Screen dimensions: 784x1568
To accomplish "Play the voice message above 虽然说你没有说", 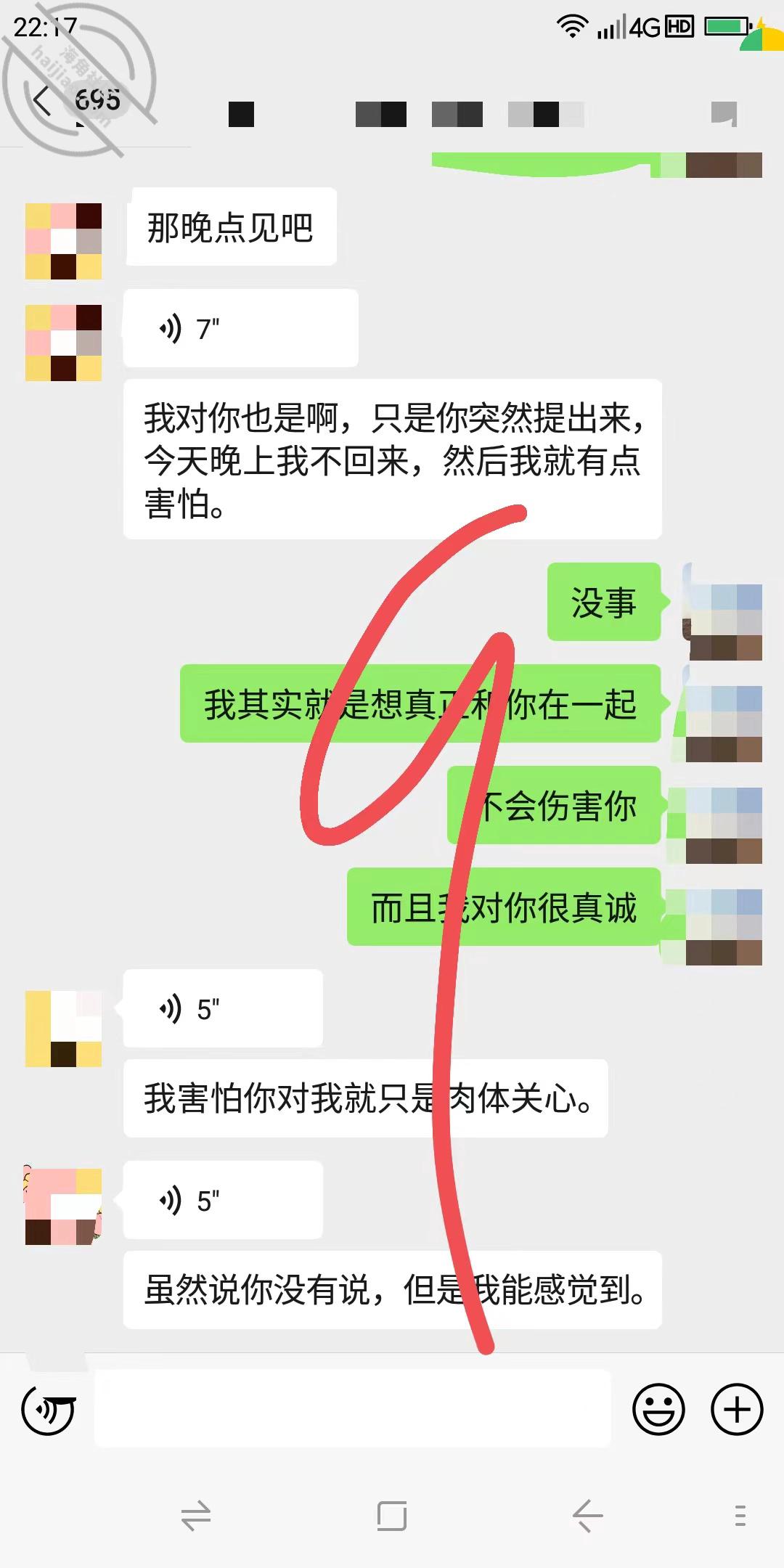I will [x=223, y=1200].
